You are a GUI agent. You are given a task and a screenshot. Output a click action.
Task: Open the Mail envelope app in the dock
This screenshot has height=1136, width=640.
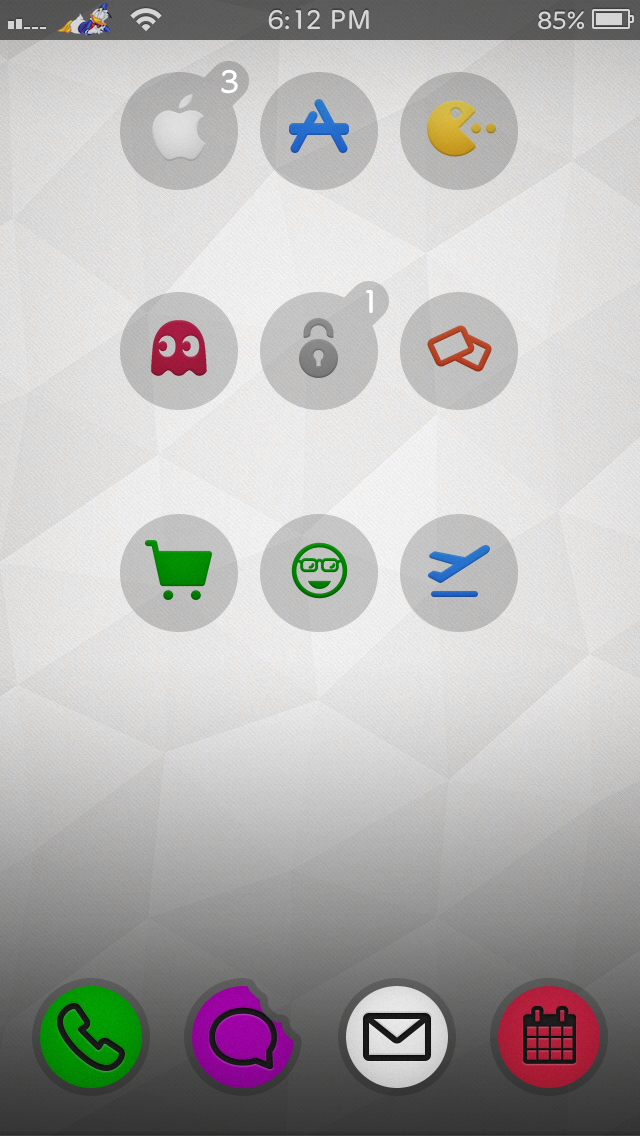click(396, 1037)
